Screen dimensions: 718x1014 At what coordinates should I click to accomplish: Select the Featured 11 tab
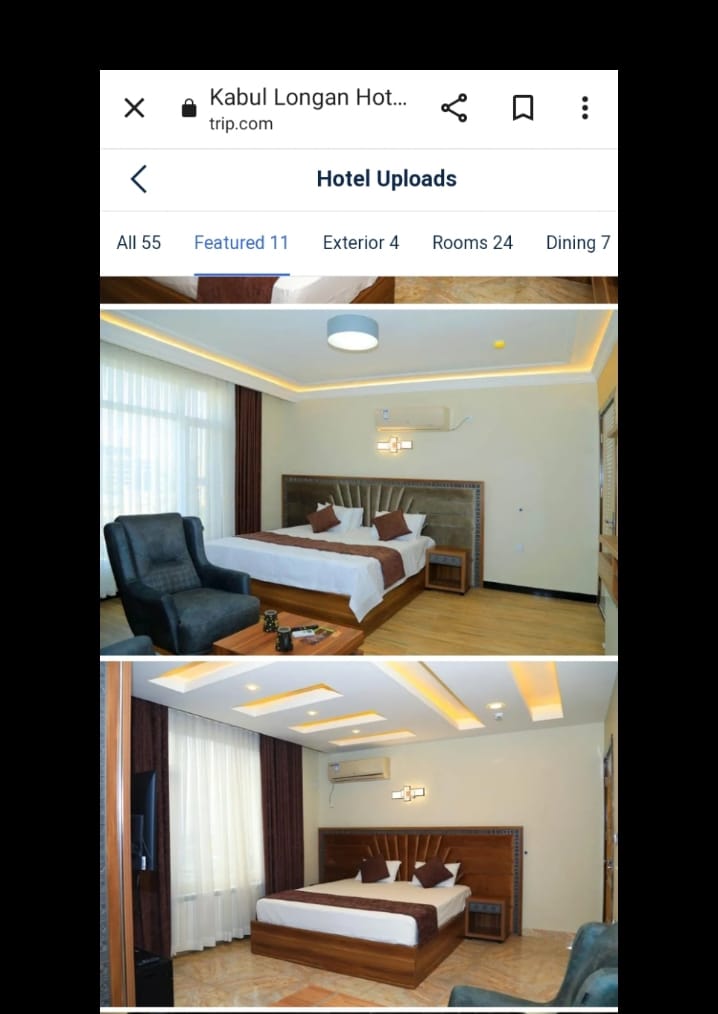241,242
